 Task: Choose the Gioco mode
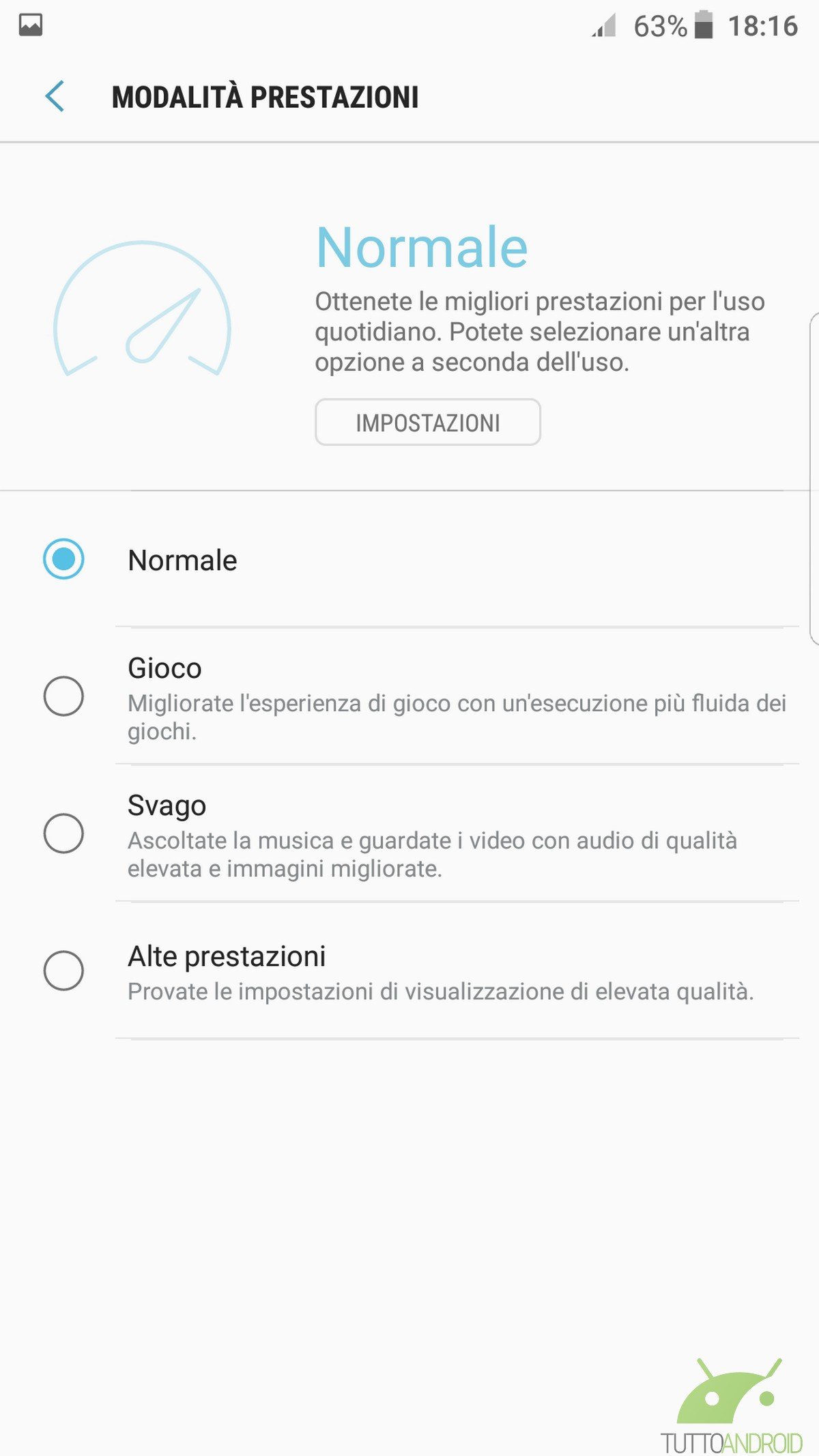(x=409, y=696)
